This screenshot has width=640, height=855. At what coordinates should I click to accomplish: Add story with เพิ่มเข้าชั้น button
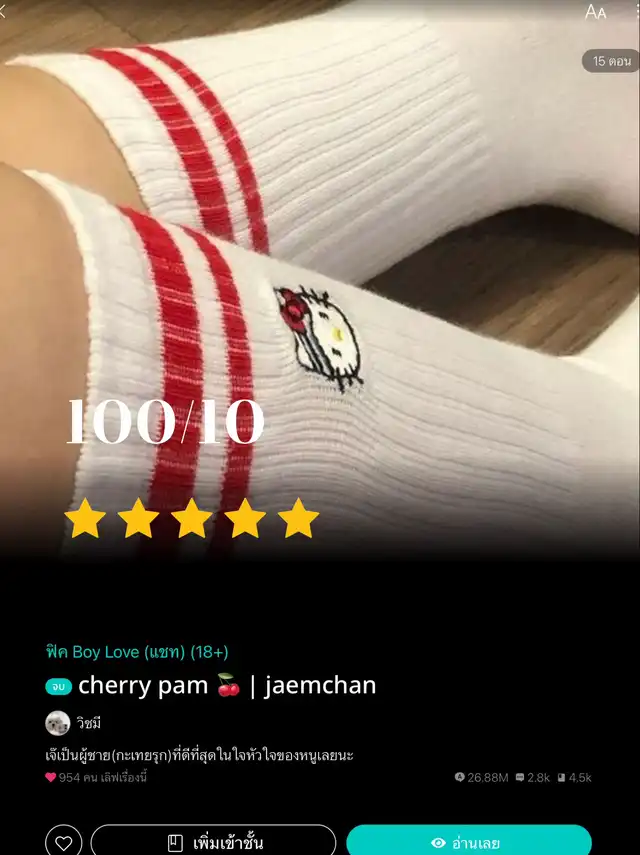click(213, 842)
